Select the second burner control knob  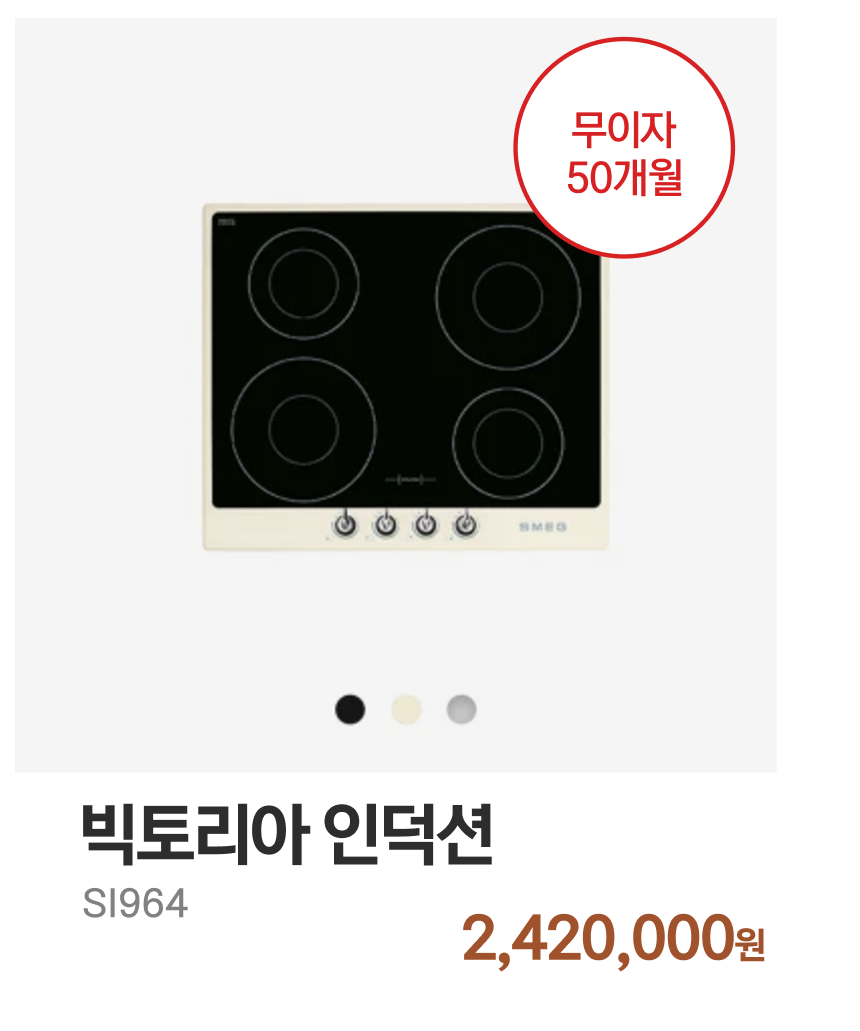[x=384, y=527]
